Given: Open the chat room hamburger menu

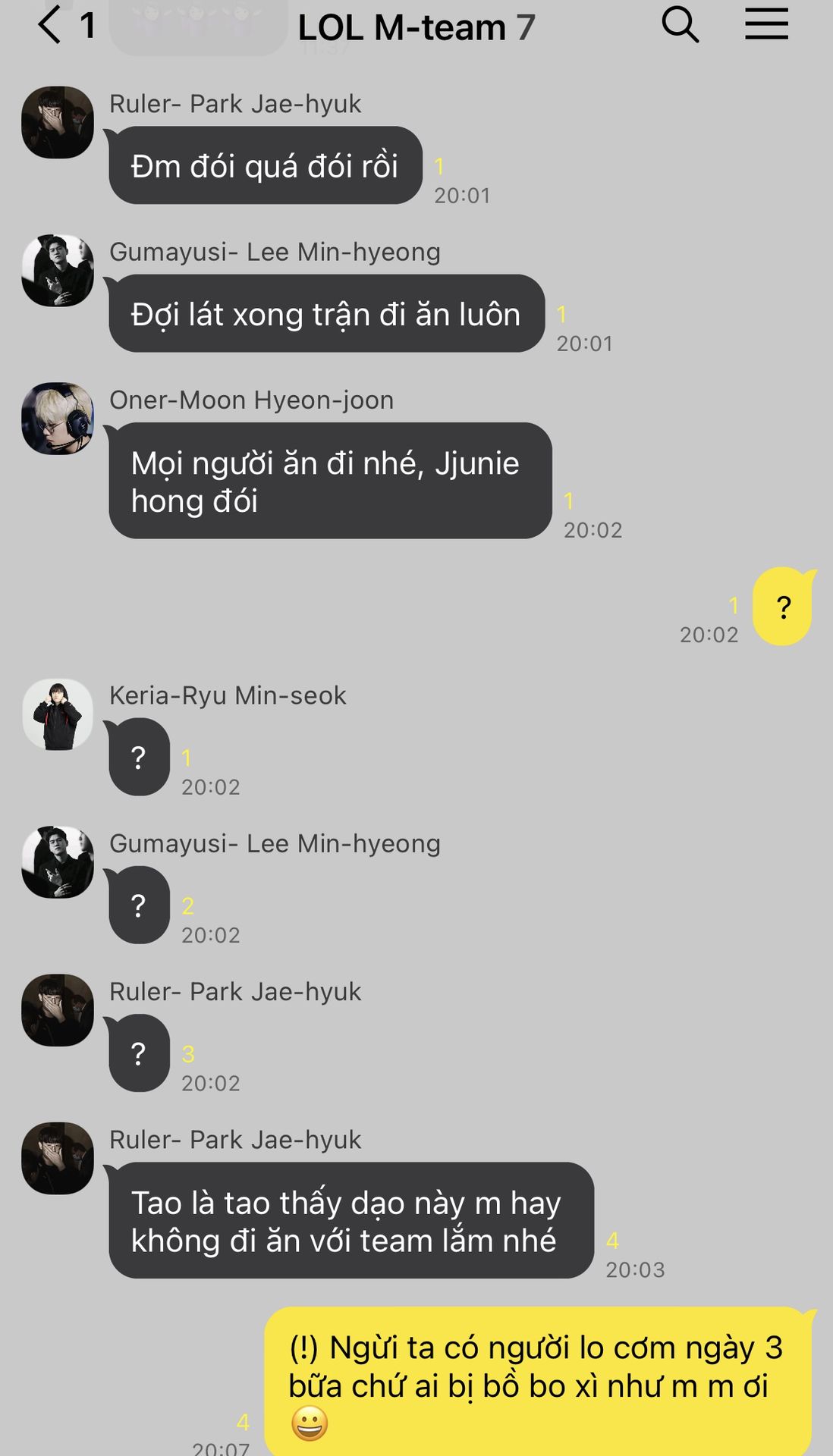Looking at the screenshot, I should click(x=766, y=25).
